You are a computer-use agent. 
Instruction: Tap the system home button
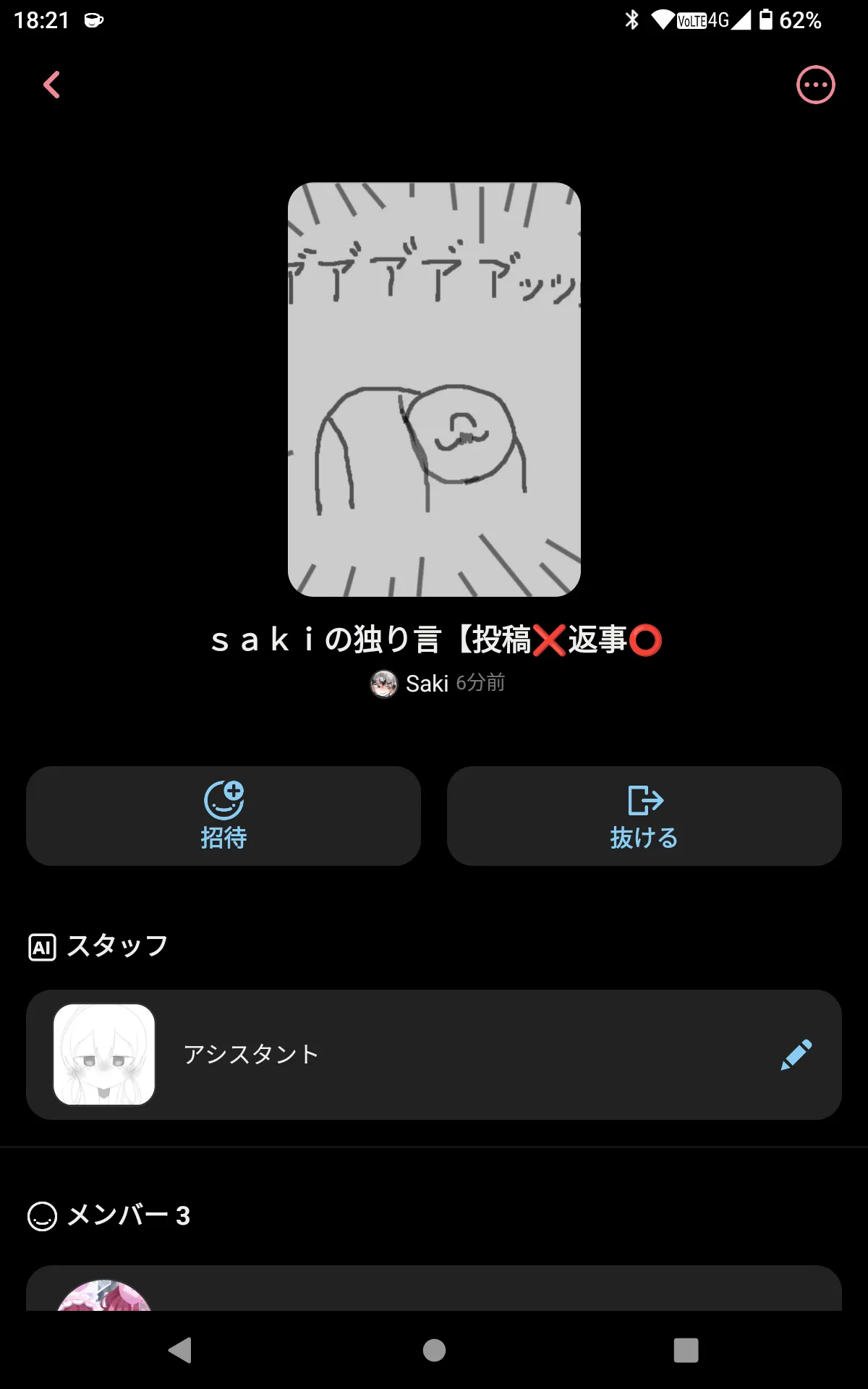pos(434,1350)
